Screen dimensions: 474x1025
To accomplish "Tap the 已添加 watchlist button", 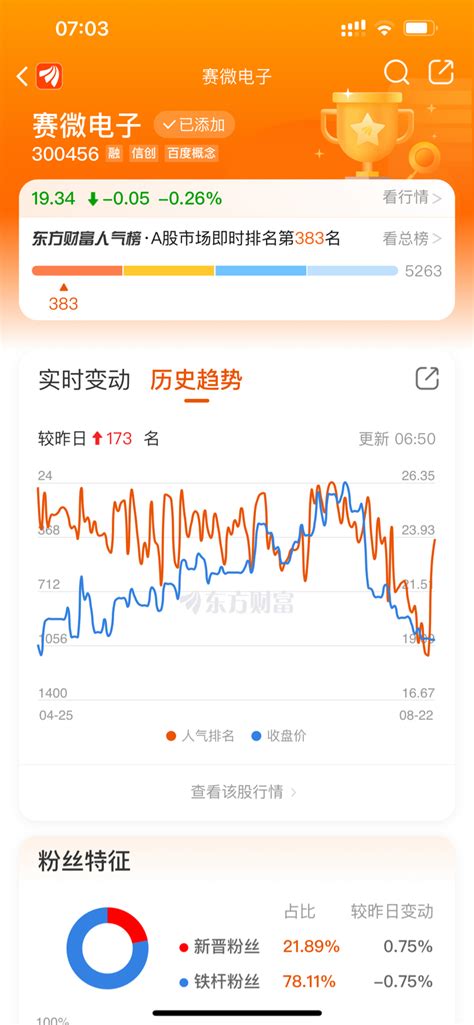I will coord(194,125).
